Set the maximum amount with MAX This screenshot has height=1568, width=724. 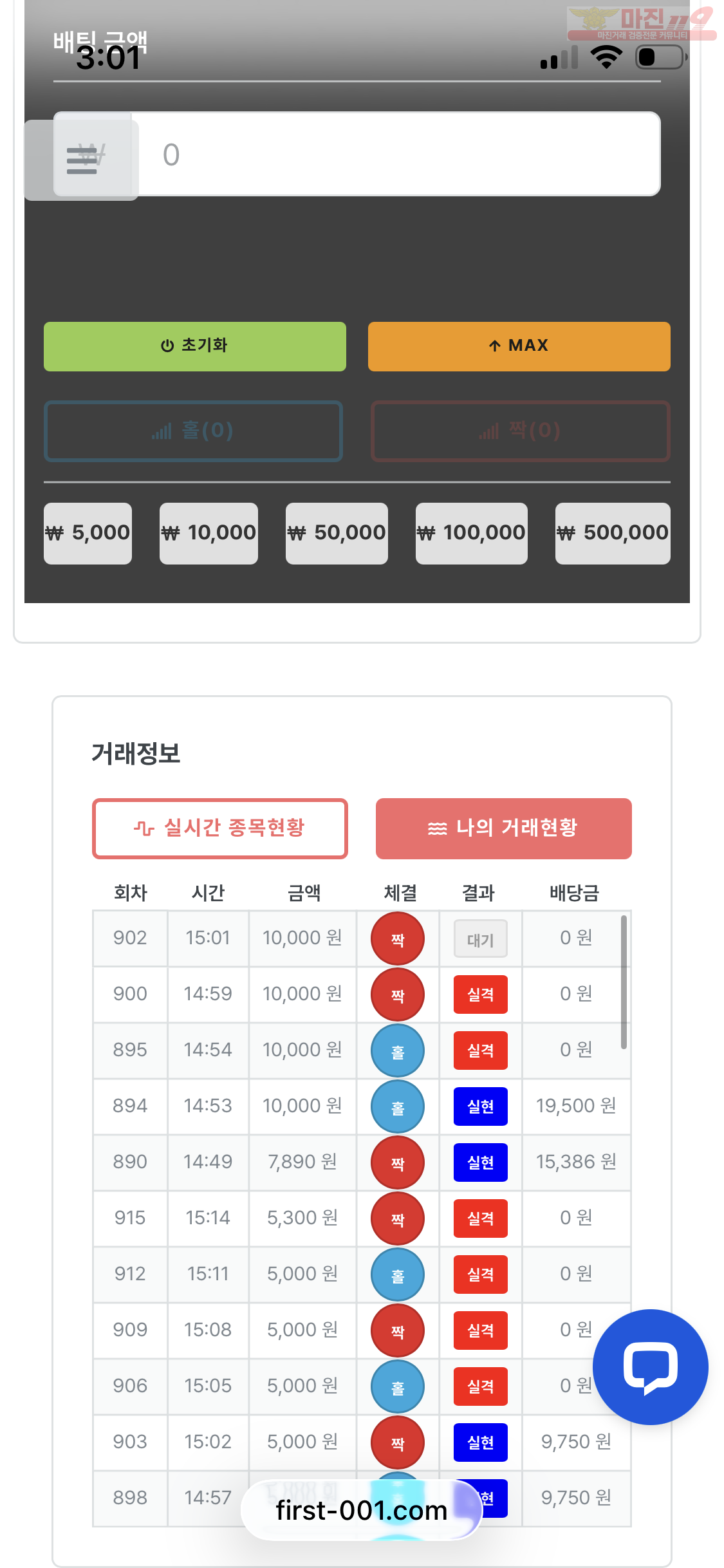click(x=519, y=346)
